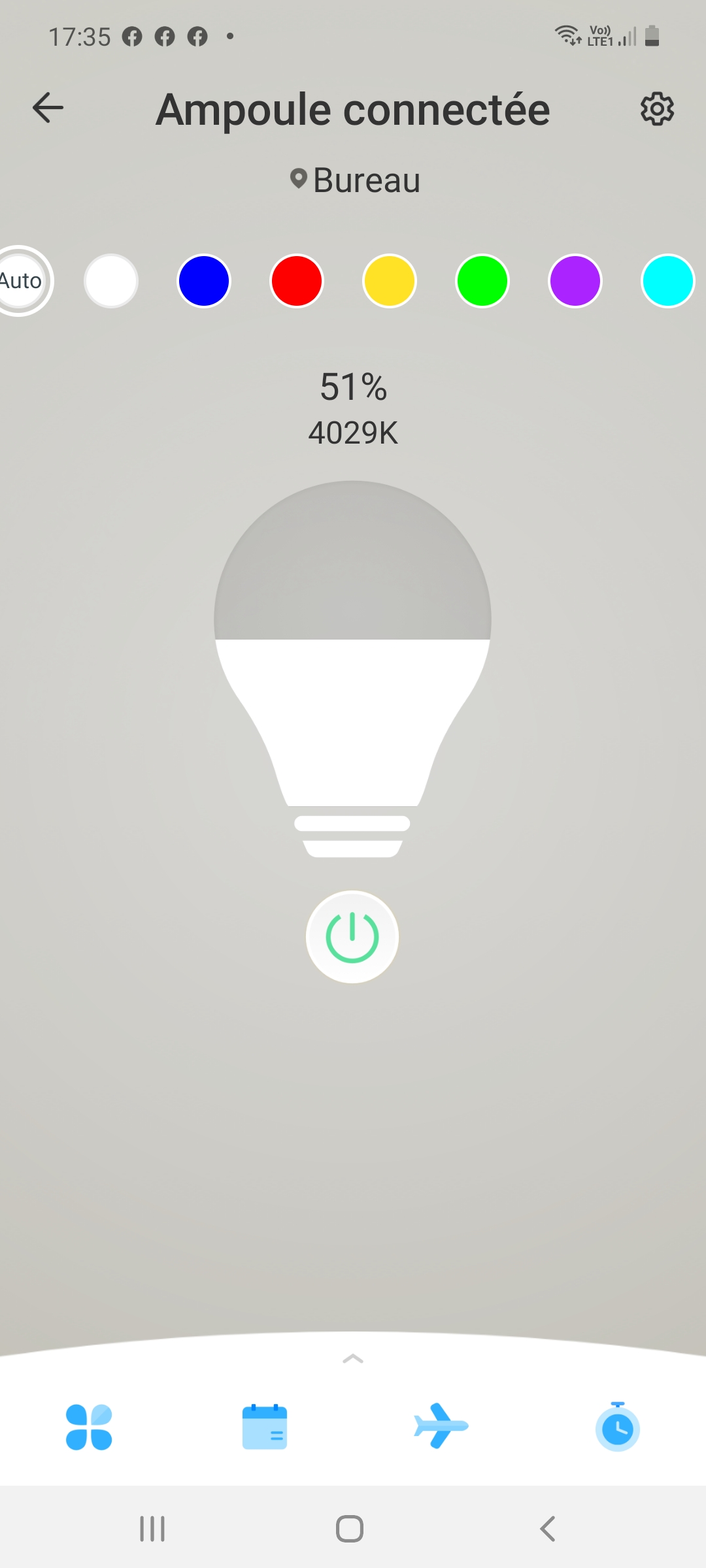Open recent apps from navigation bar

point(152,1529)
